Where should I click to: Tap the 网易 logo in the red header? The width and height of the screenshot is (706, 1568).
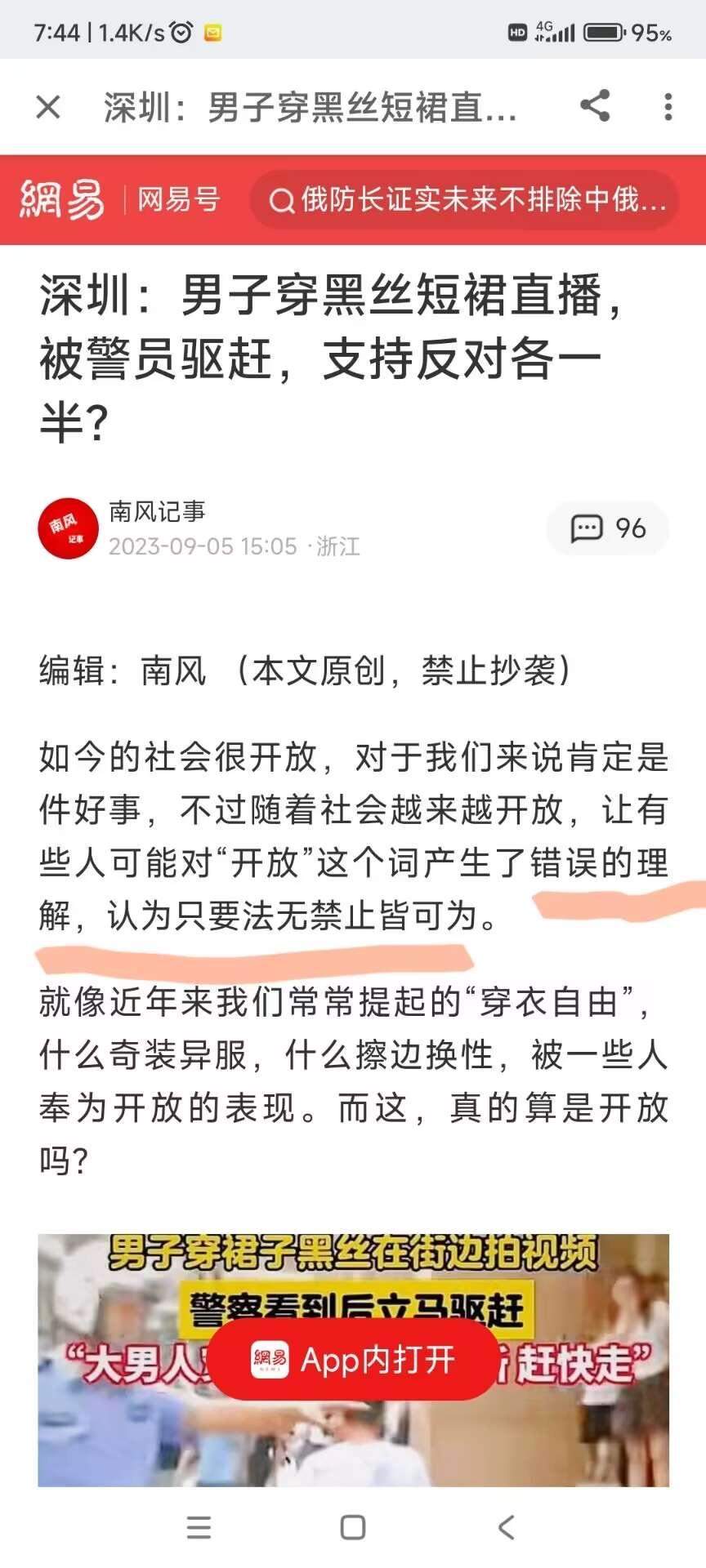pos(62,199)
